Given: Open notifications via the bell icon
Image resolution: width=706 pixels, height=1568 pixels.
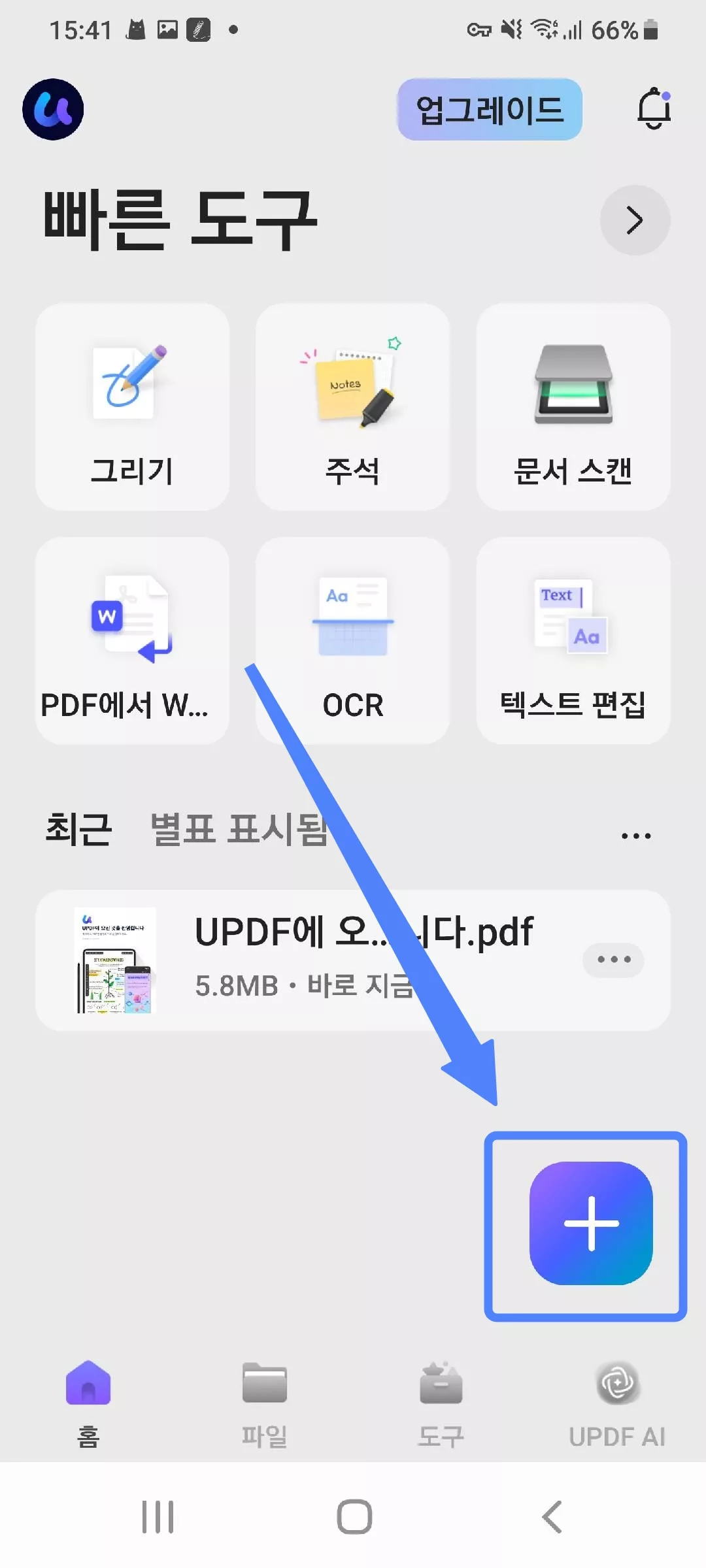Looking at the screenshot, I should [x=654, y=109].
